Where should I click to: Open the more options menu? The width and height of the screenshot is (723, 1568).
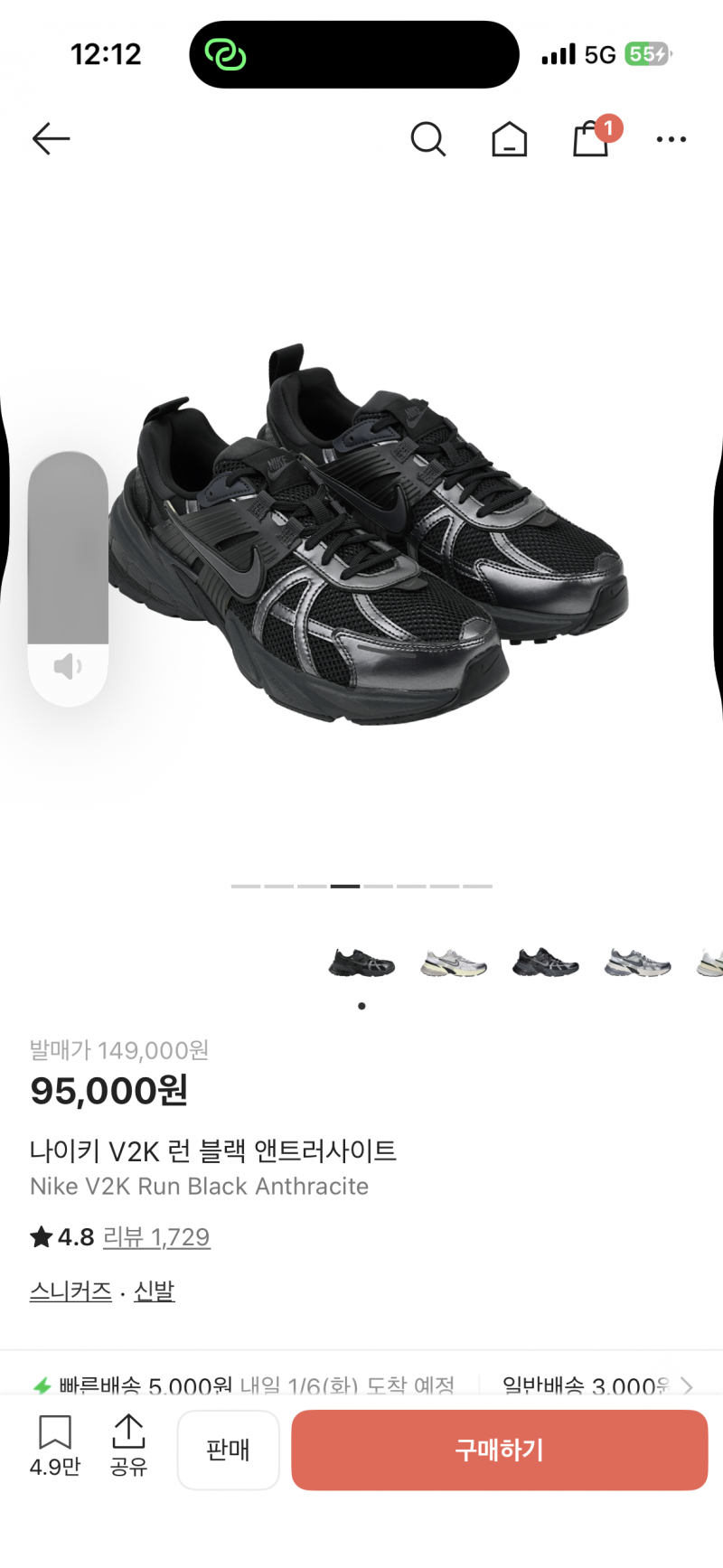click(x=671, y=139)
